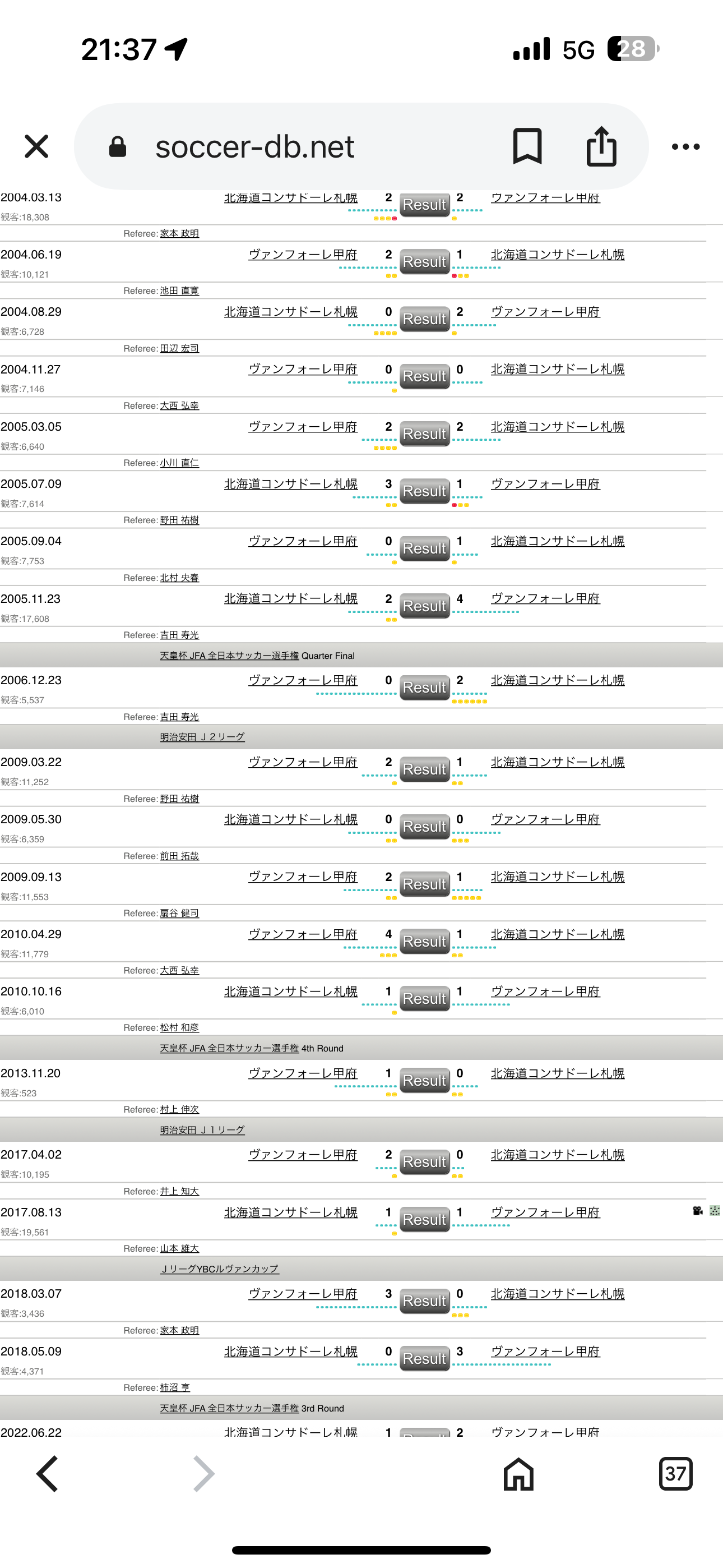View Result of 2010.04.29 match
The width and height of the screenshot is (723, 1568).
pyautogui.click(x=425, y=942)
